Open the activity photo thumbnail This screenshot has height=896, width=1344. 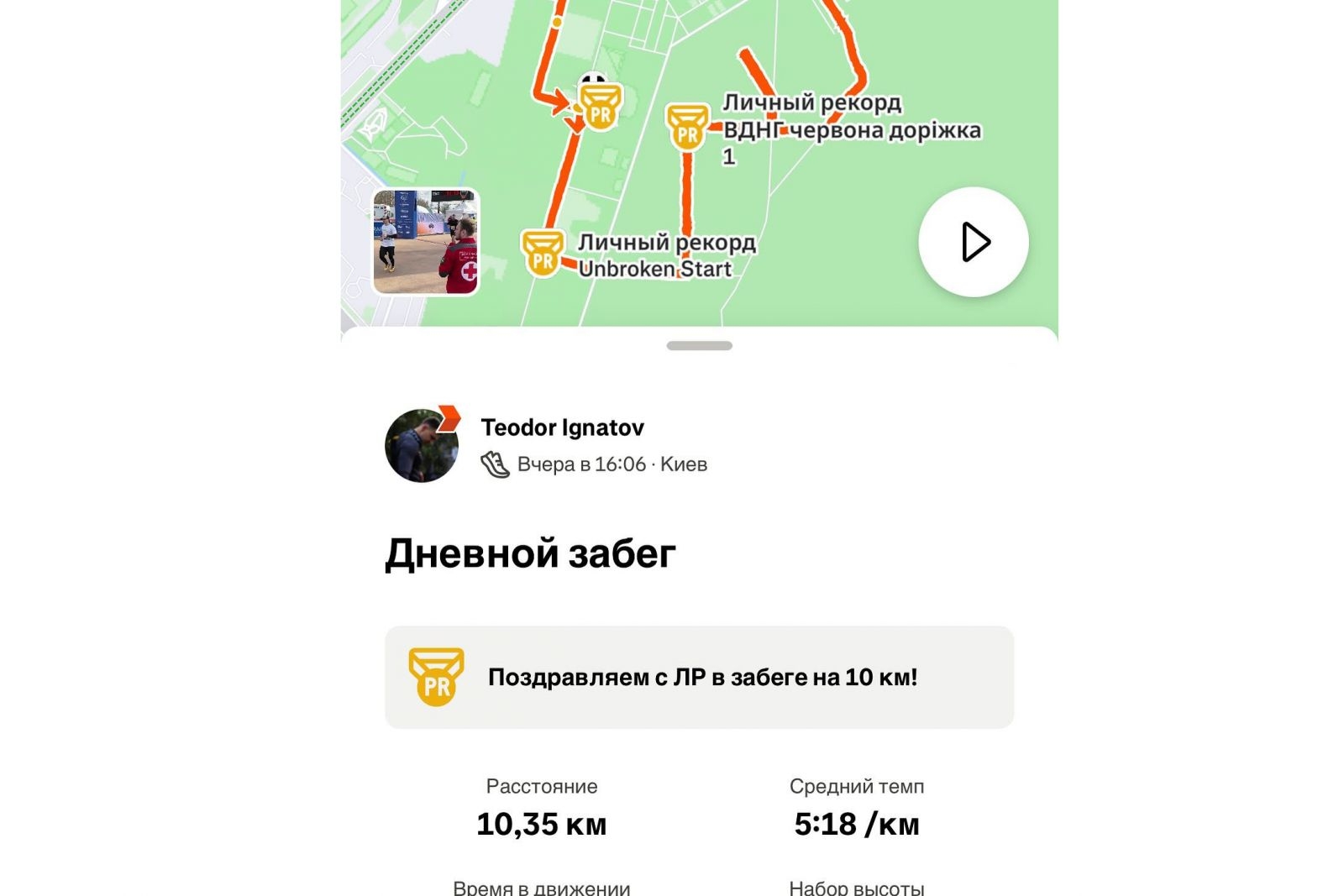pyautogui.click(x=426, y=242)
